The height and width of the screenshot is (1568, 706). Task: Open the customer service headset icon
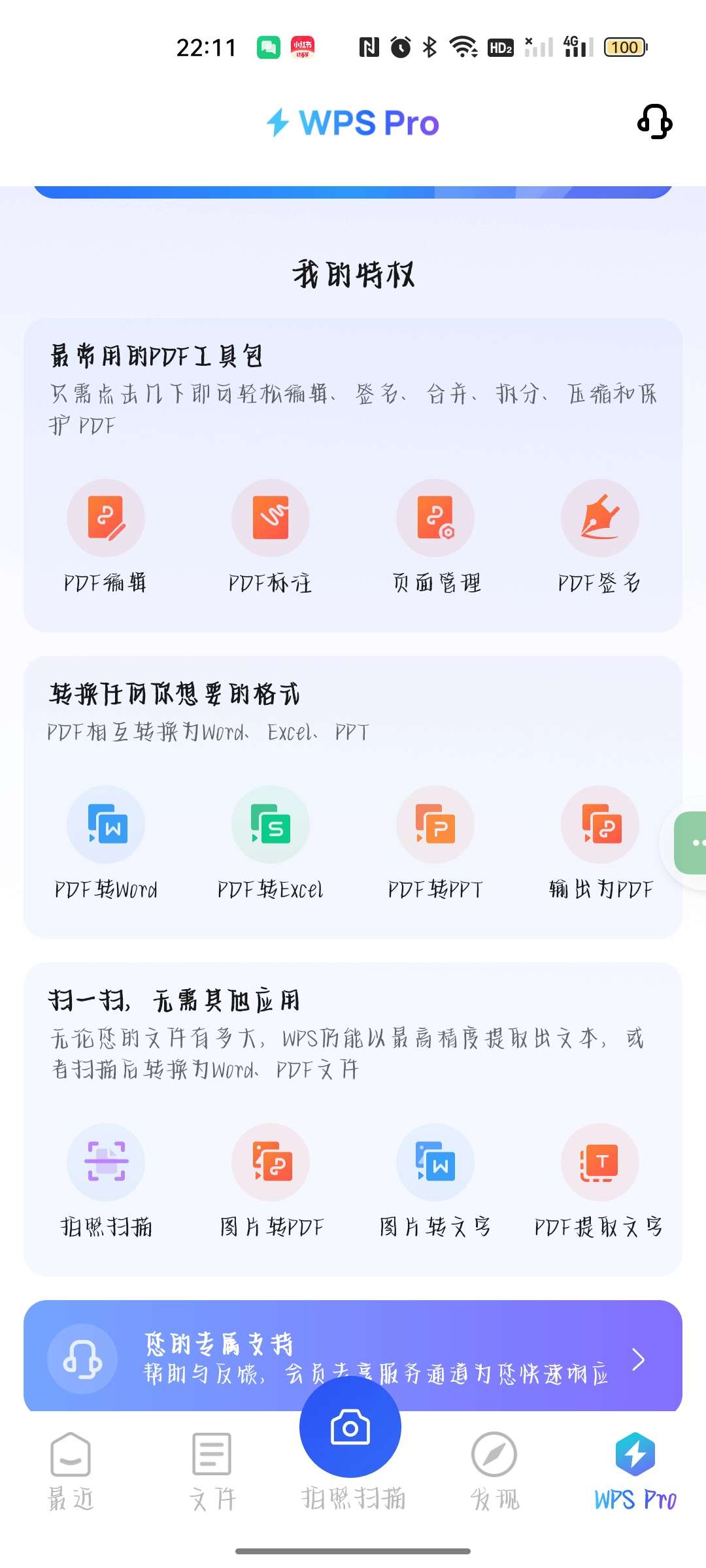(654, 122)
